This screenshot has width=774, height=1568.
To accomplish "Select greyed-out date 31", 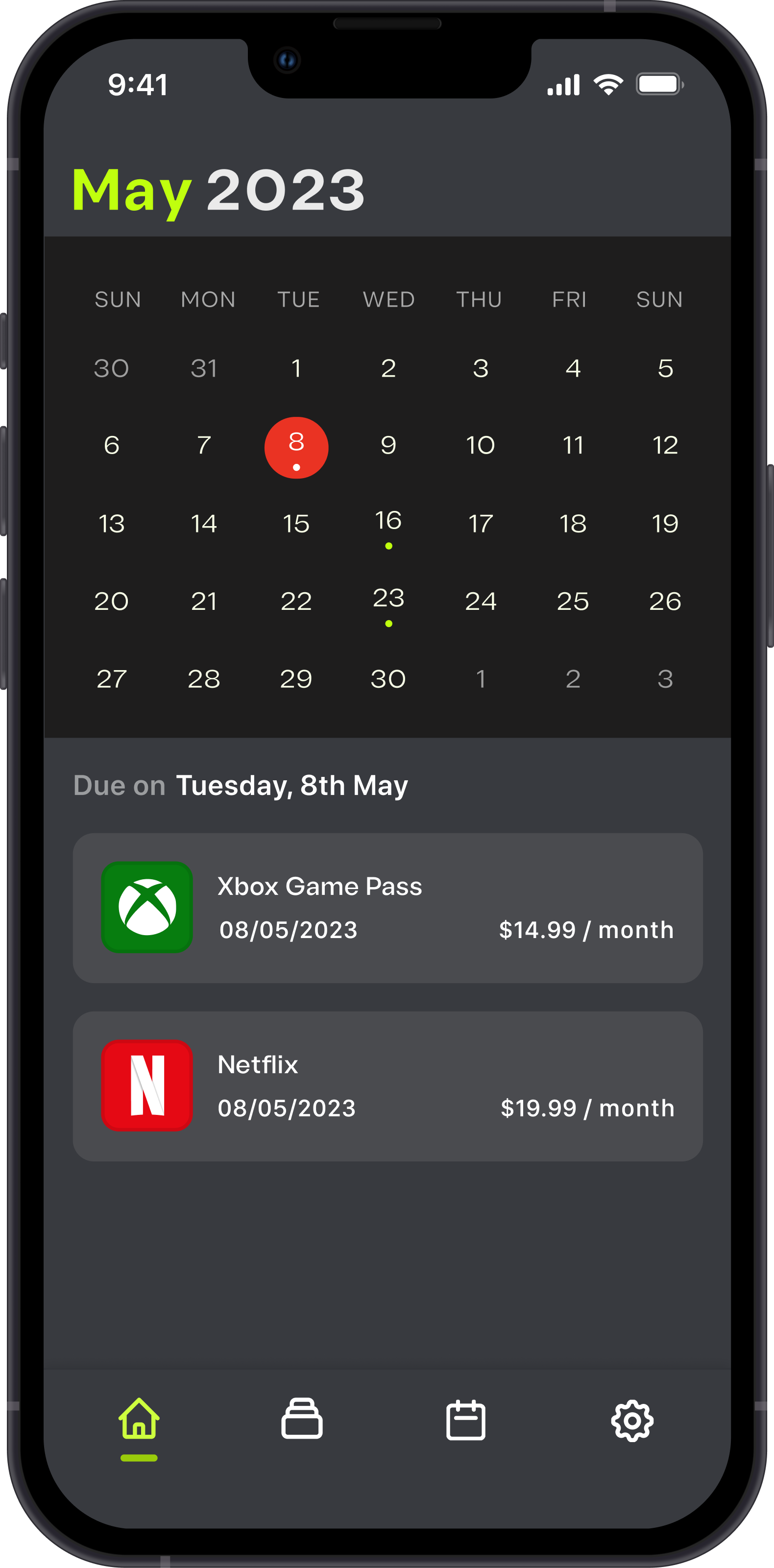I will click(x=204, y=368).
